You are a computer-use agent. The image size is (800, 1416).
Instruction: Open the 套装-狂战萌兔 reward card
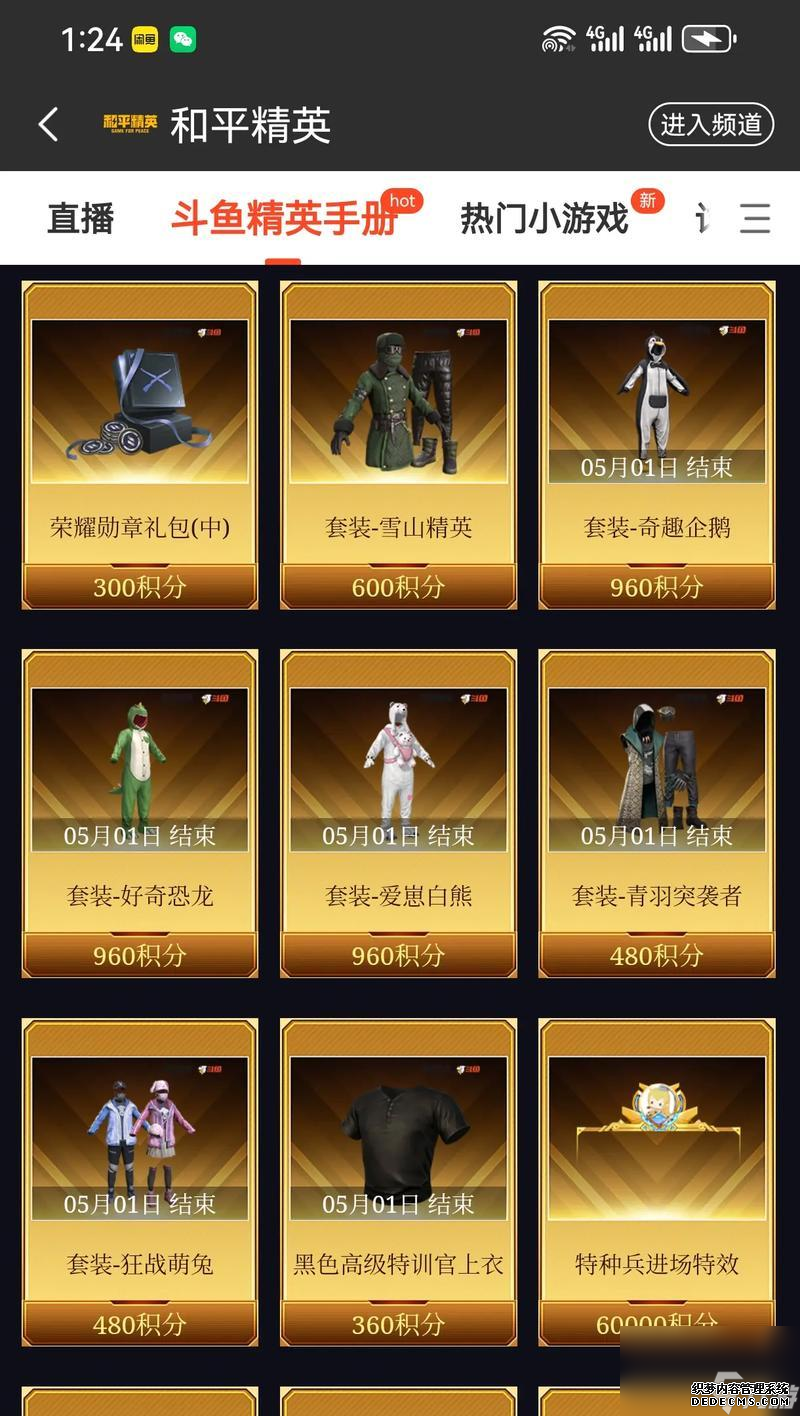pyautogui.click(x=140, y=1182)
